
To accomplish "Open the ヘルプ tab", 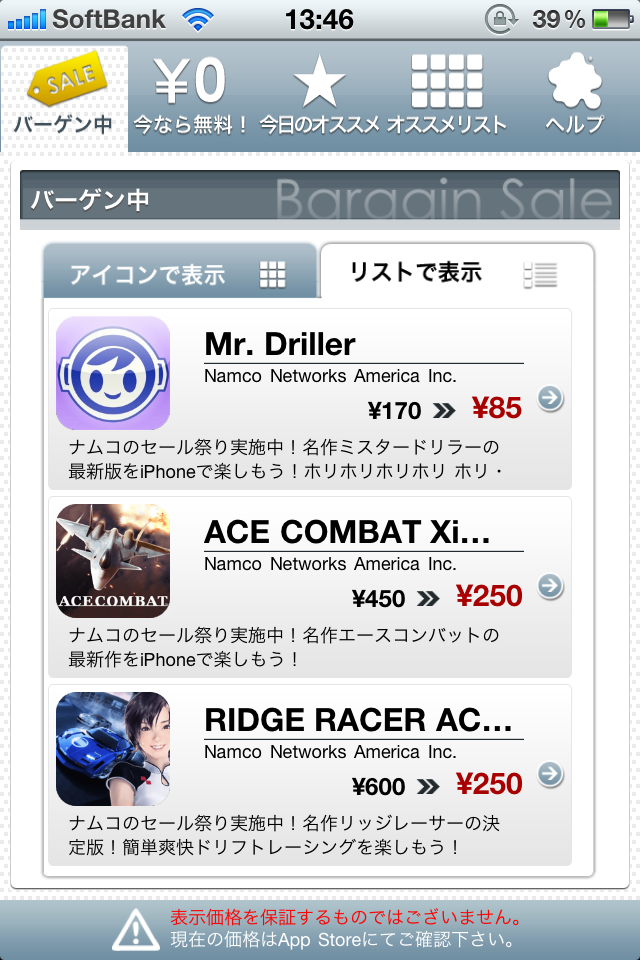I will click(x=574, y=98).
